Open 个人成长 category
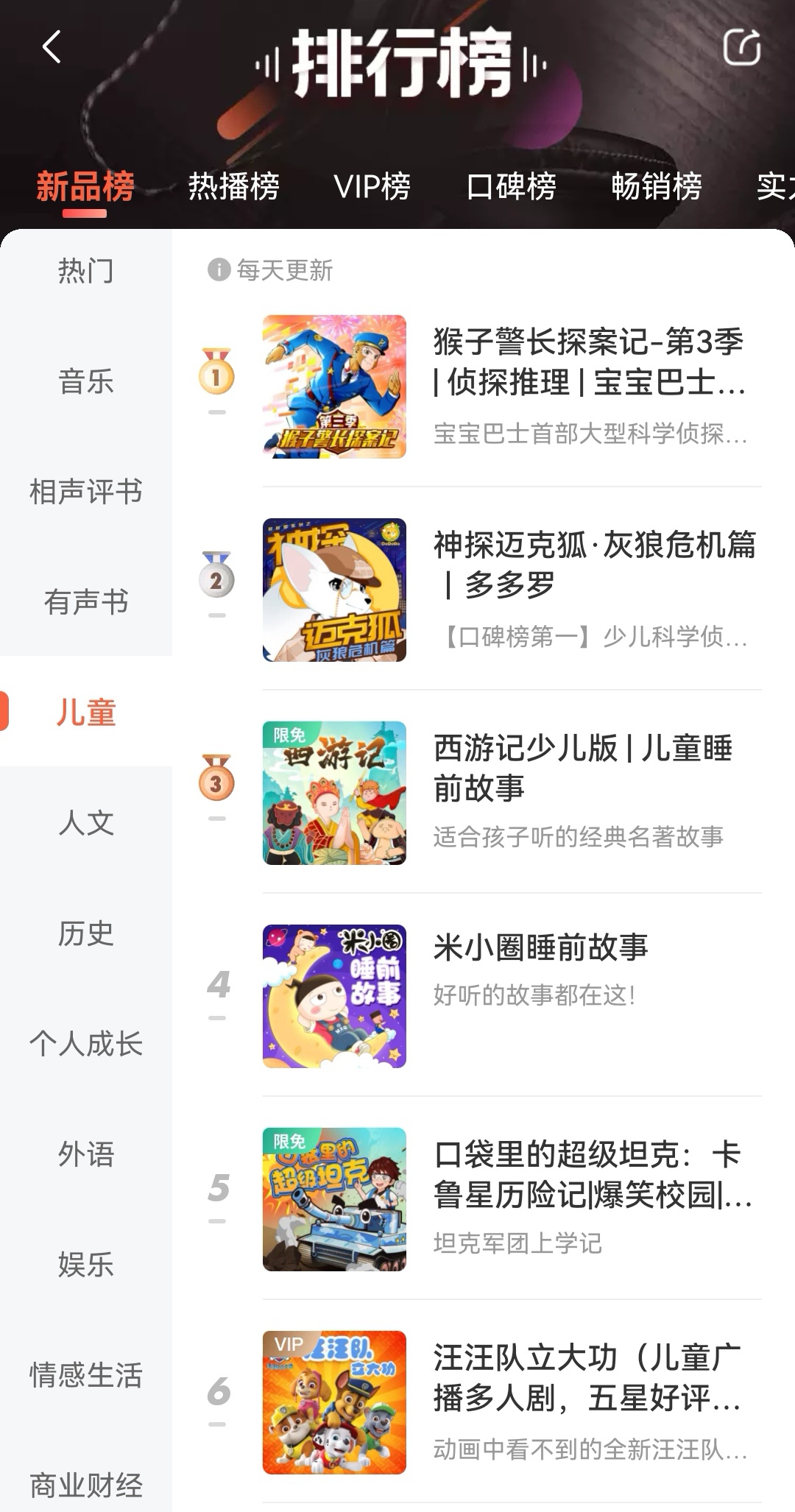Screen dimensions: 795x1512 [86, 1044]
